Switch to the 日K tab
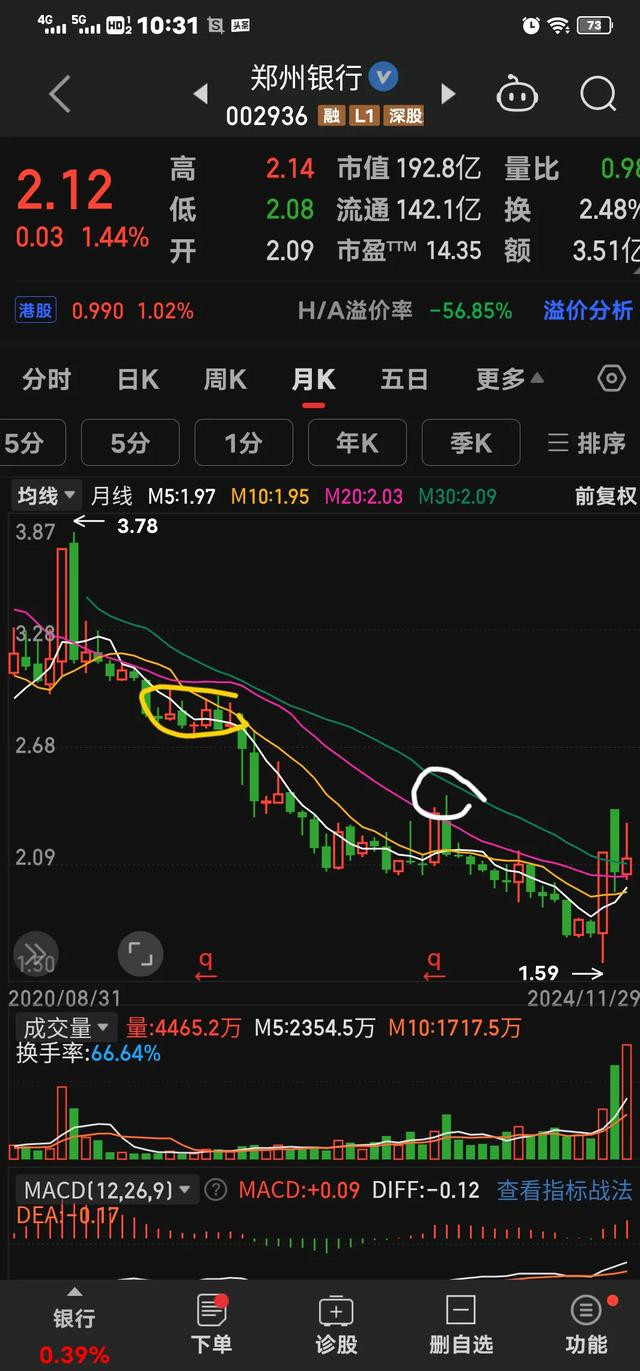 tap(138, 380)
